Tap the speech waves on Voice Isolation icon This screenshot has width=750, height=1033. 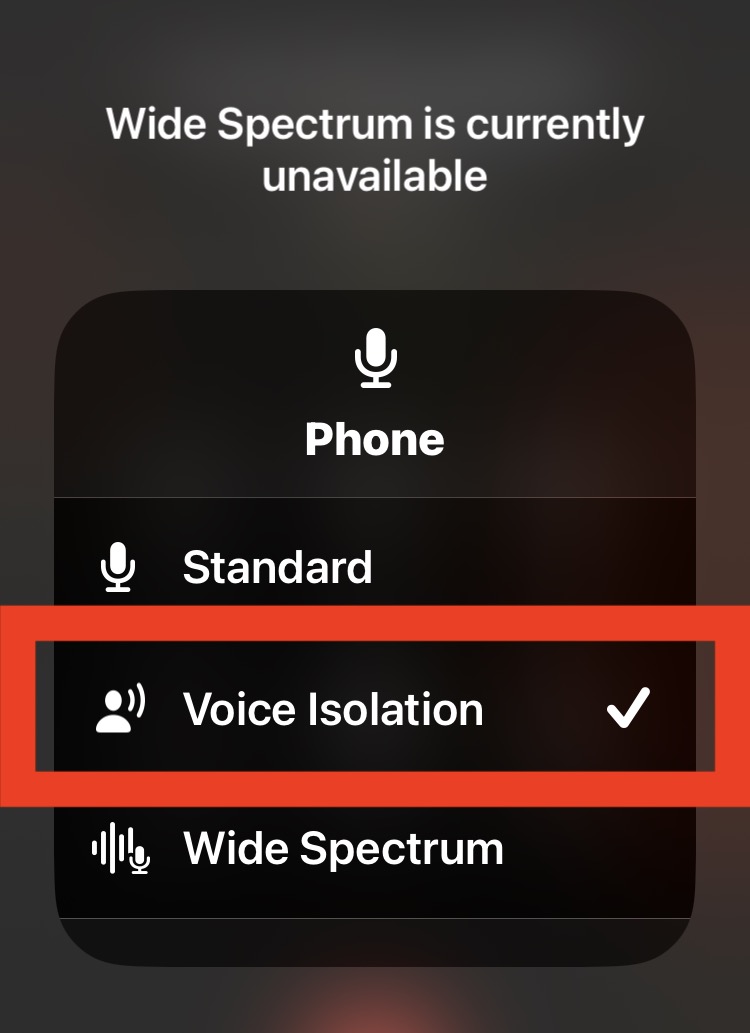[x=137, y=695]
